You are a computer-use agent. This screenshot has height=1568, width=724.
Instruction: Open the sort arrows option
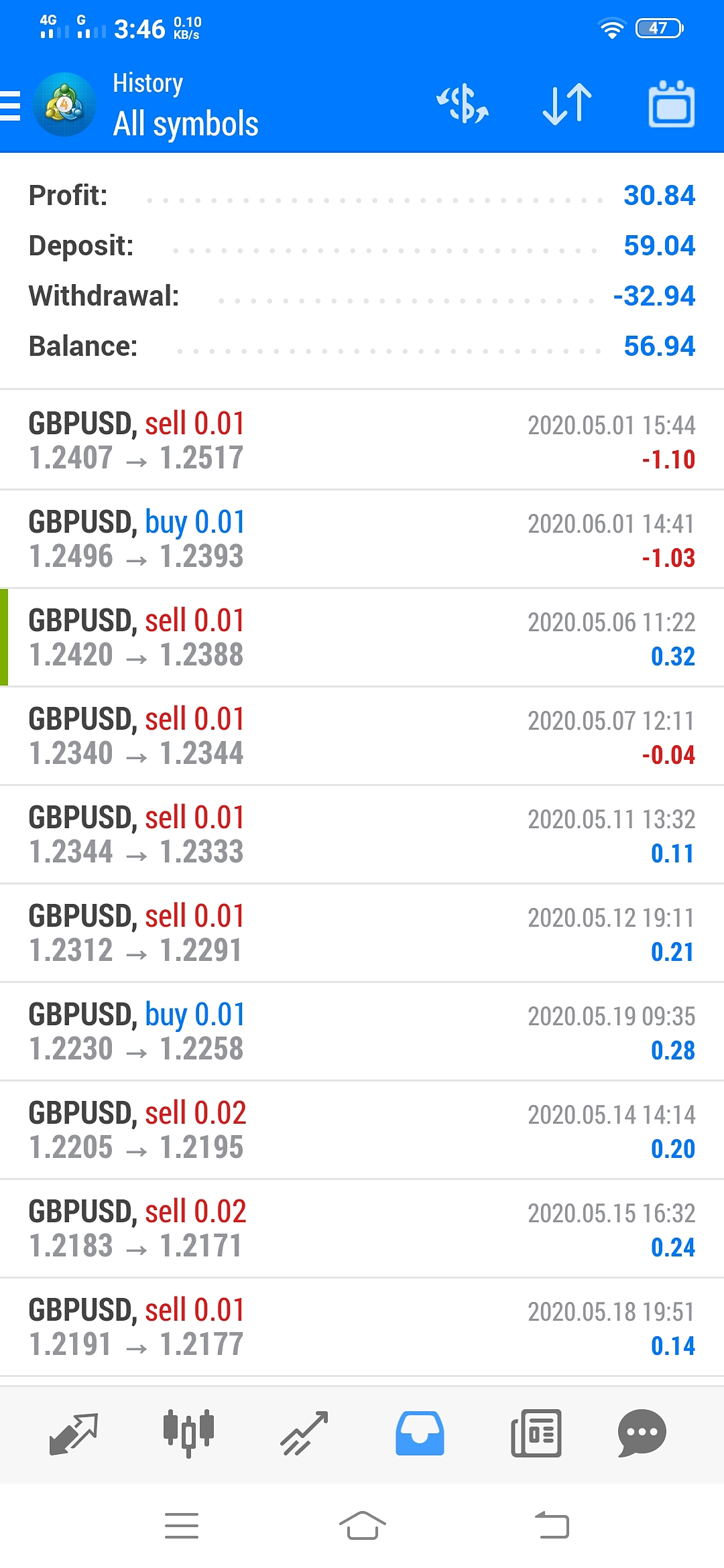click(x=567, y=105)
